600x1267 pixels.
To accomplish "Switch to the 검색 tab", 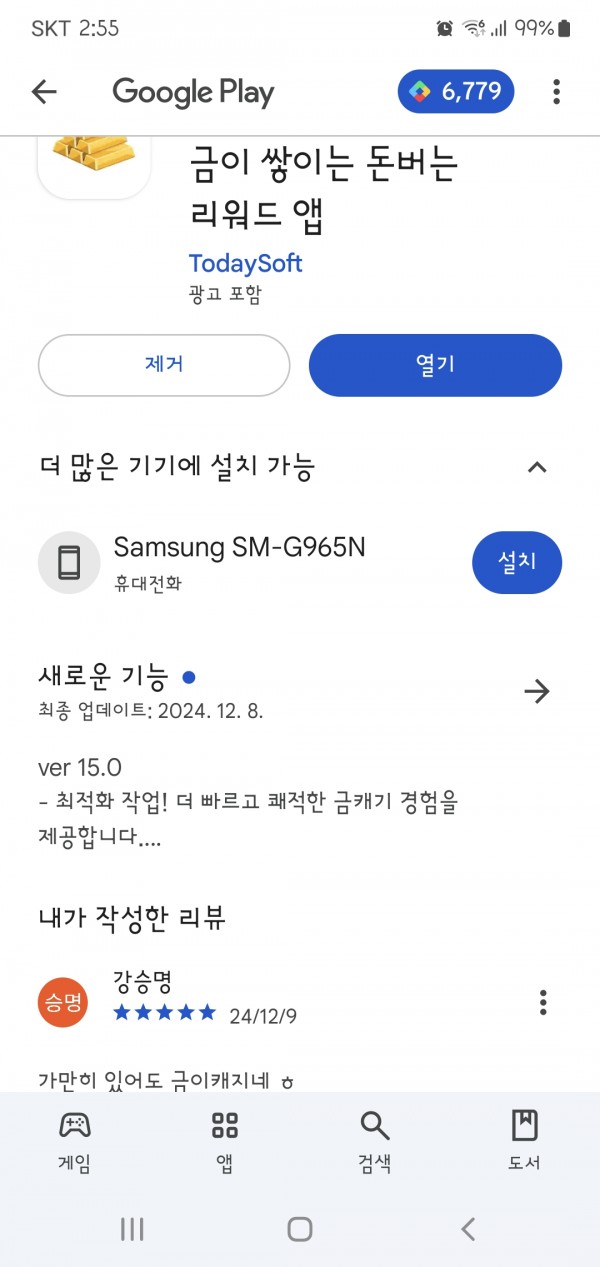I will (x=375, y=1141).
